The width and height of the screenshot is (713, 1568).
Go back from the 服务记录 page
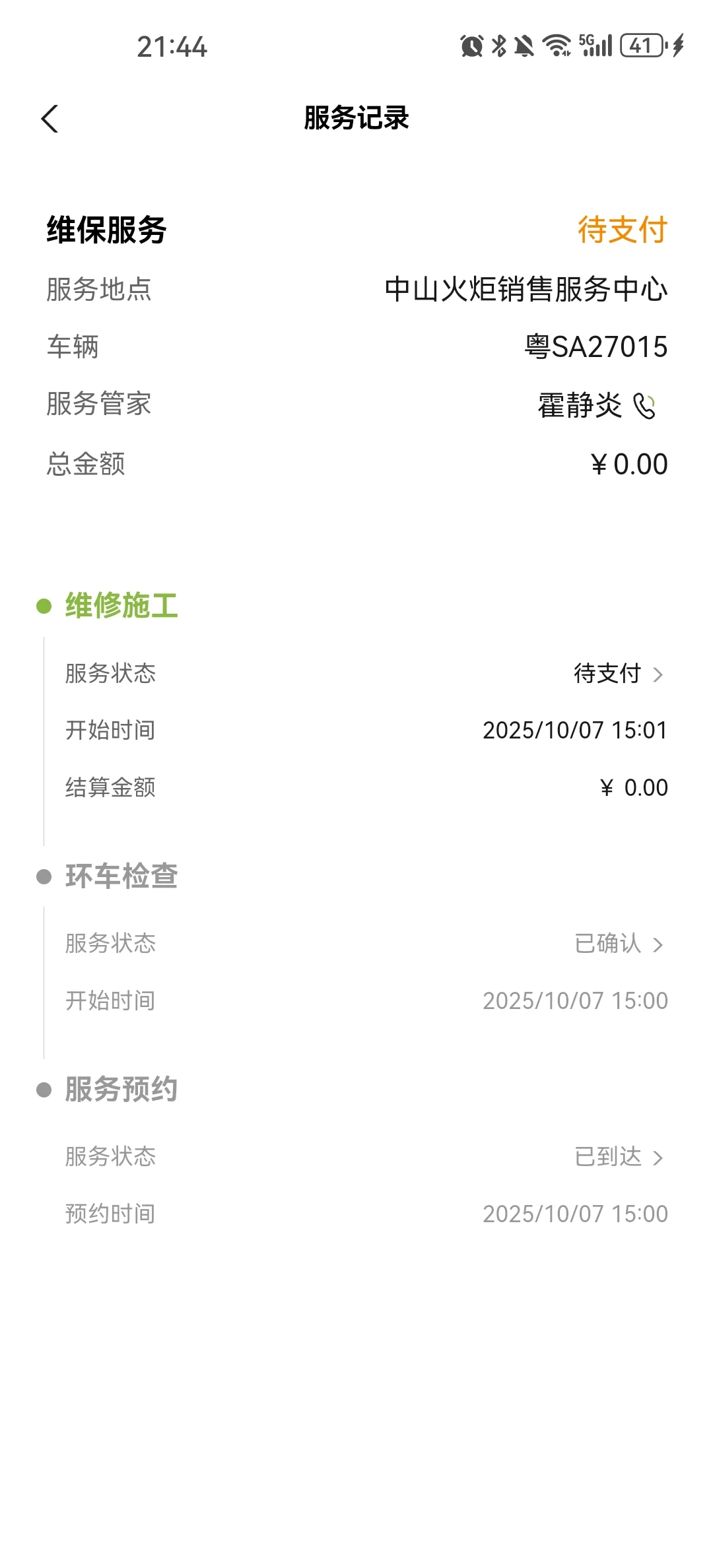[50, 119]
